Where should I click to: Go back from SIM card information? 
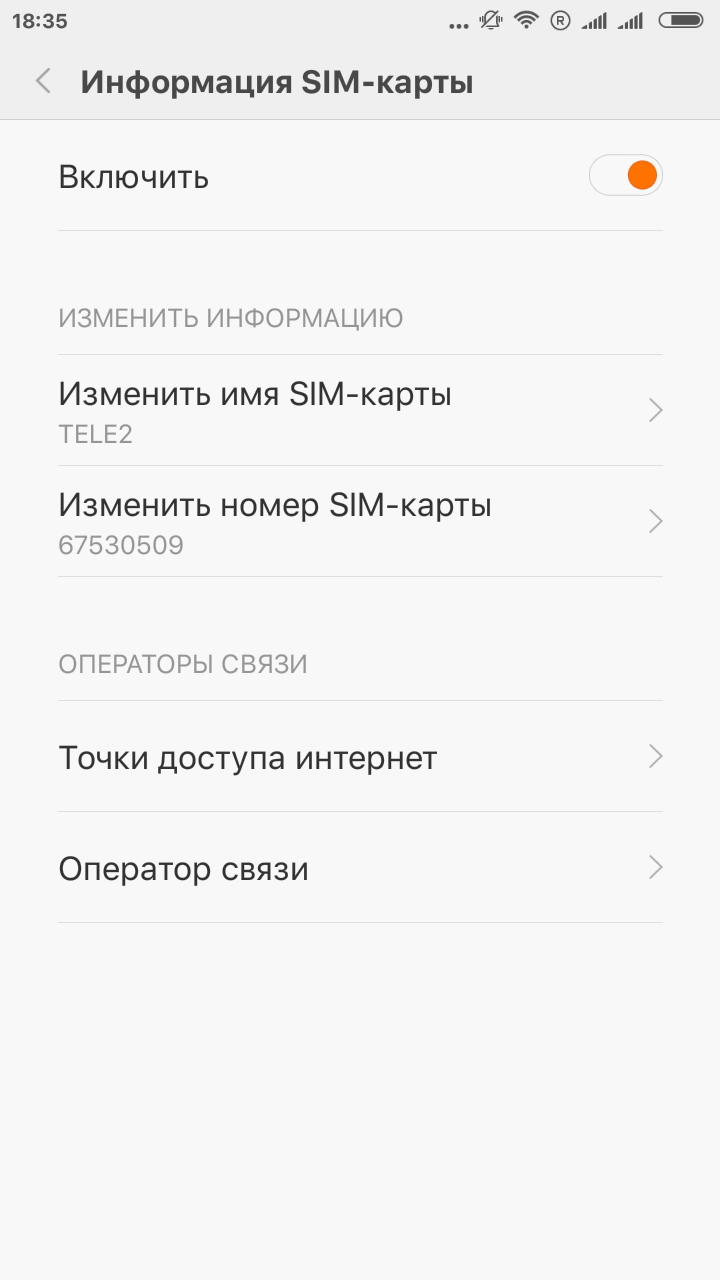[x=43, y=82]
